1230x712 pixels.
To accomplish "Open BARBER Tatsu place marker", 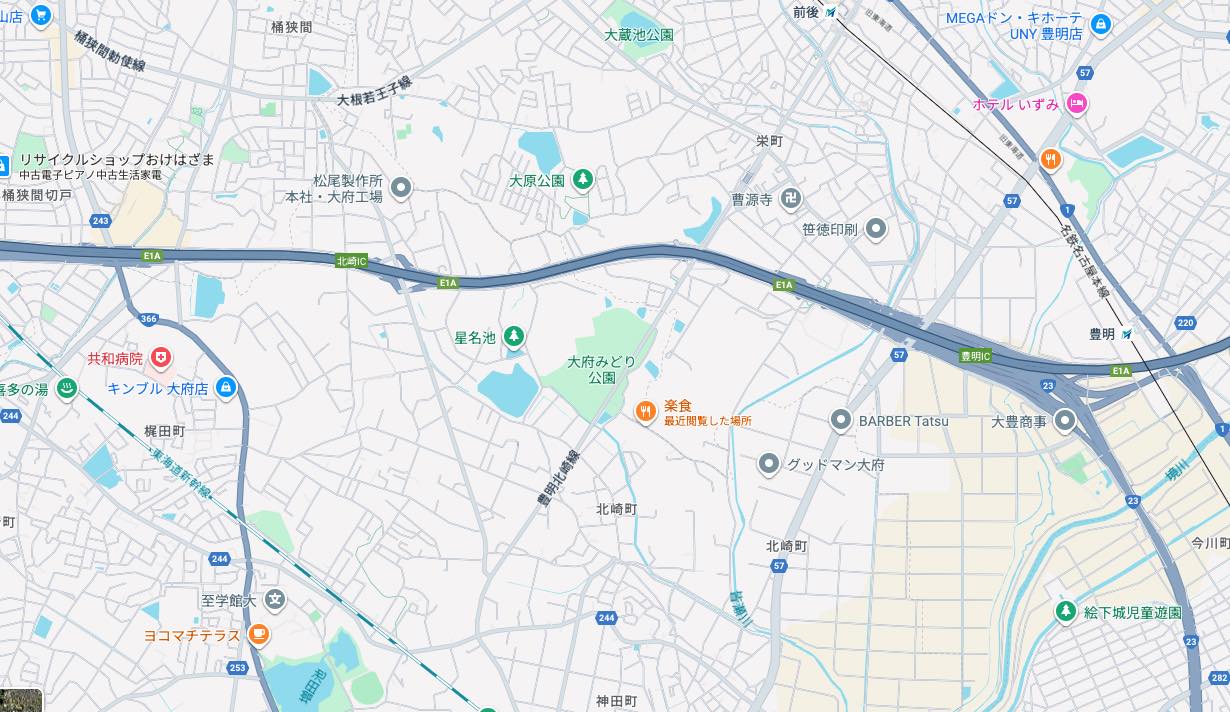I will tap(841, 420).
